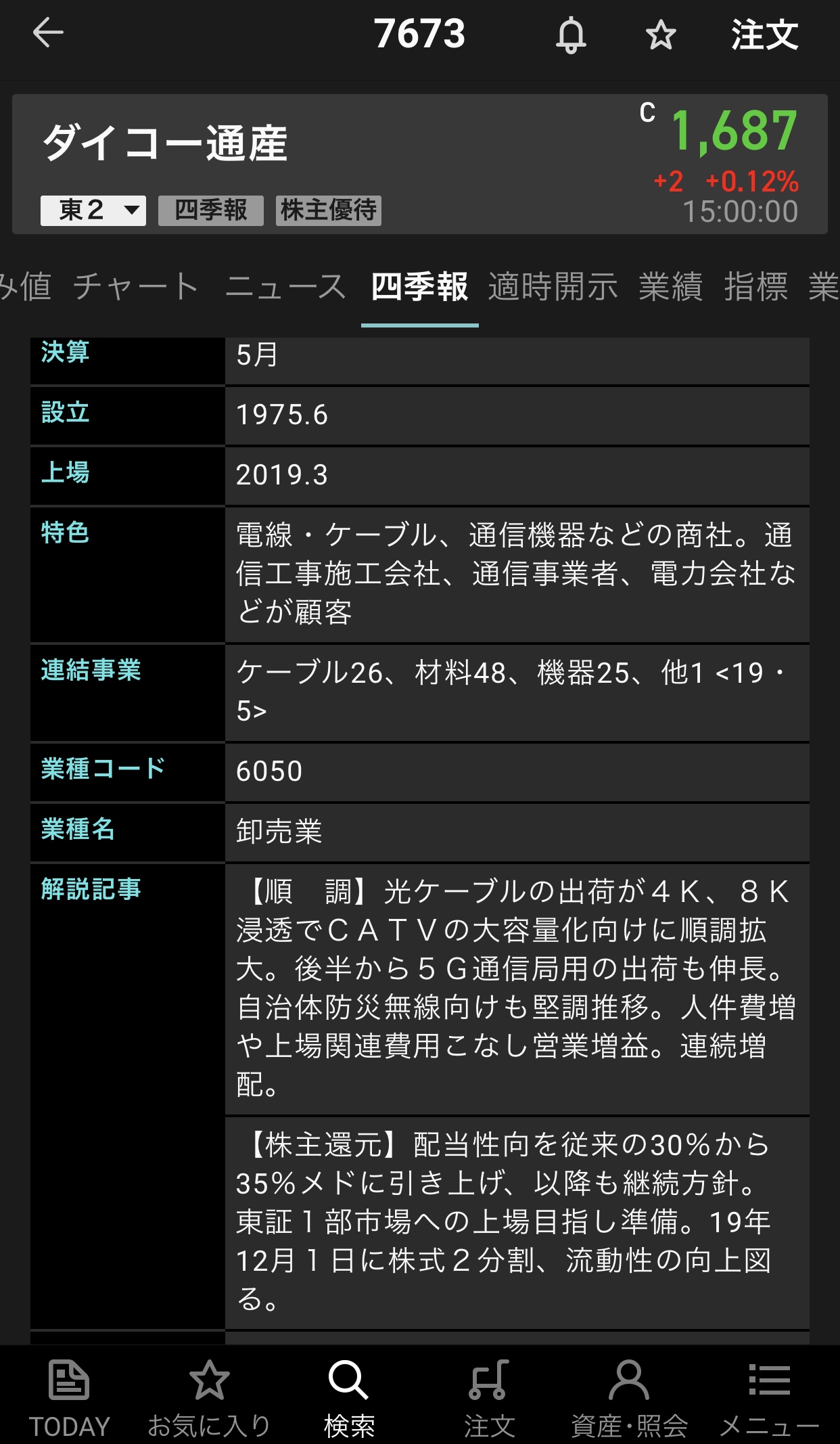The image size is (840, 1444).
Task: Go back using the arrow icon
Action: coord(48,33)
